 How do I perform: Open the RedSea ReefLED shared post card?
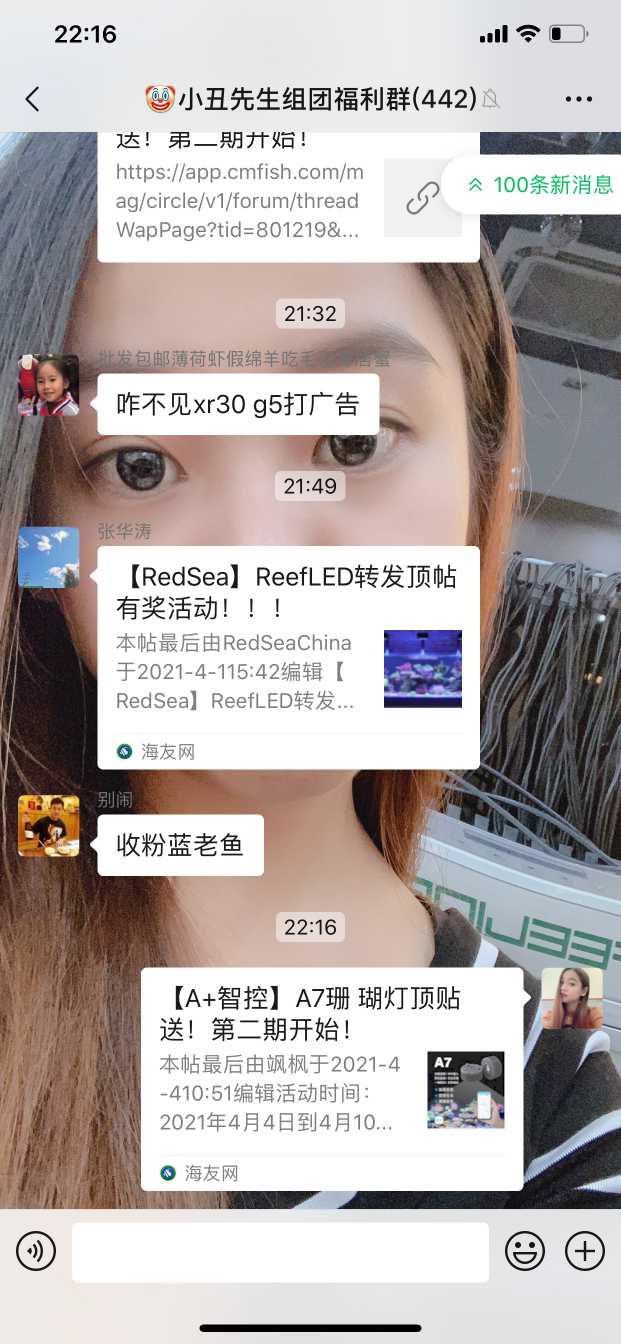(288, 655)
